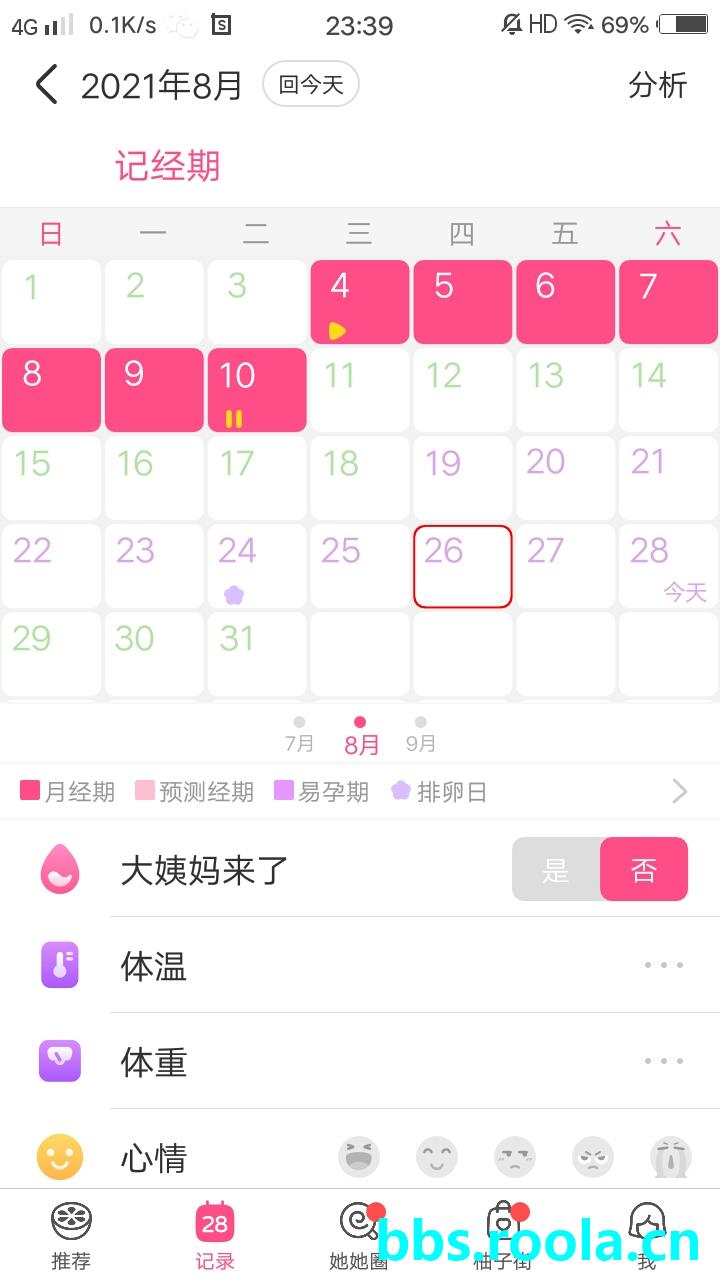Screen dimensions: 720x1280
Task: Select August 15 on the calendar
Action: [51, 478]
